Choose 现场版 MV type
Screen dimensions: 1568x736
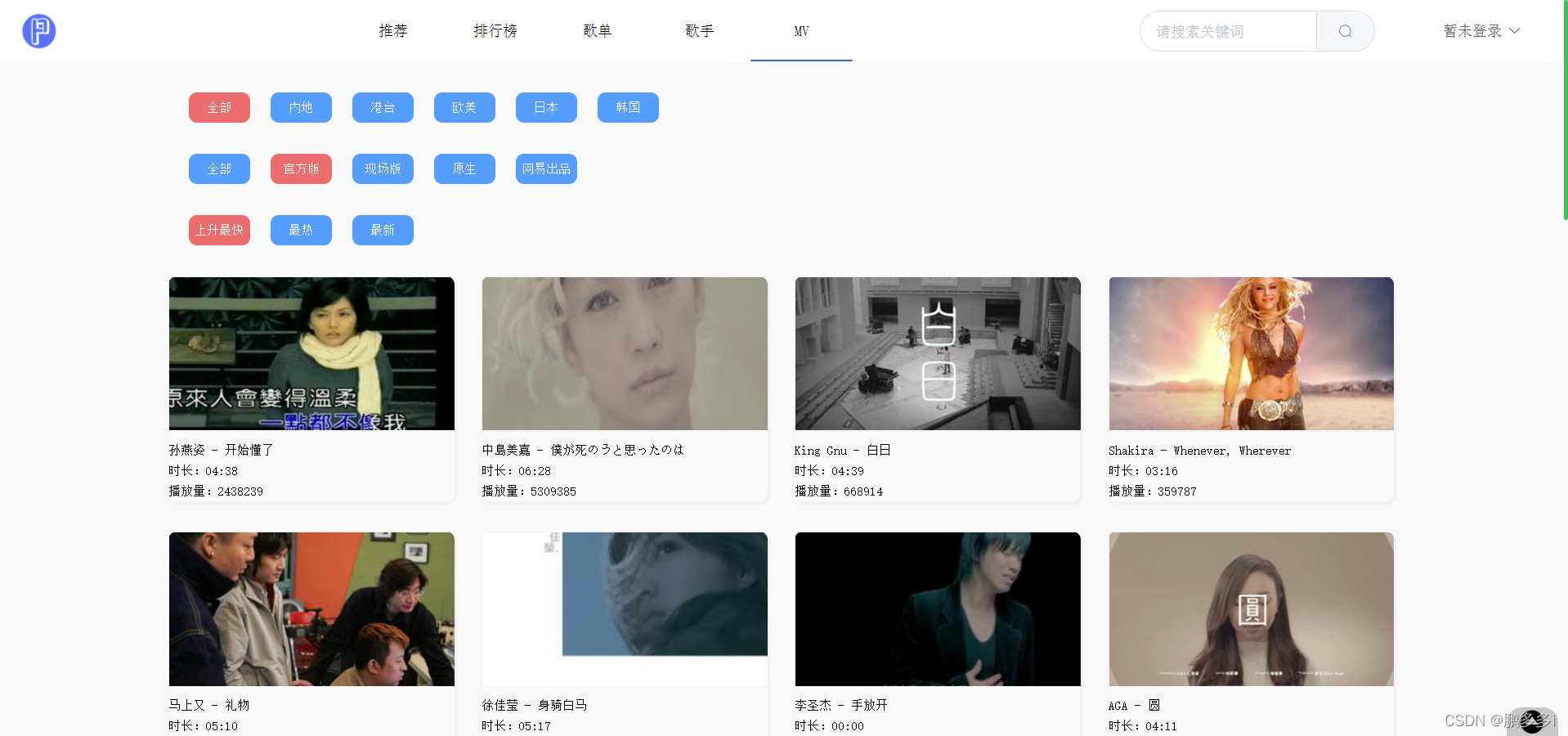pos(383,168)
